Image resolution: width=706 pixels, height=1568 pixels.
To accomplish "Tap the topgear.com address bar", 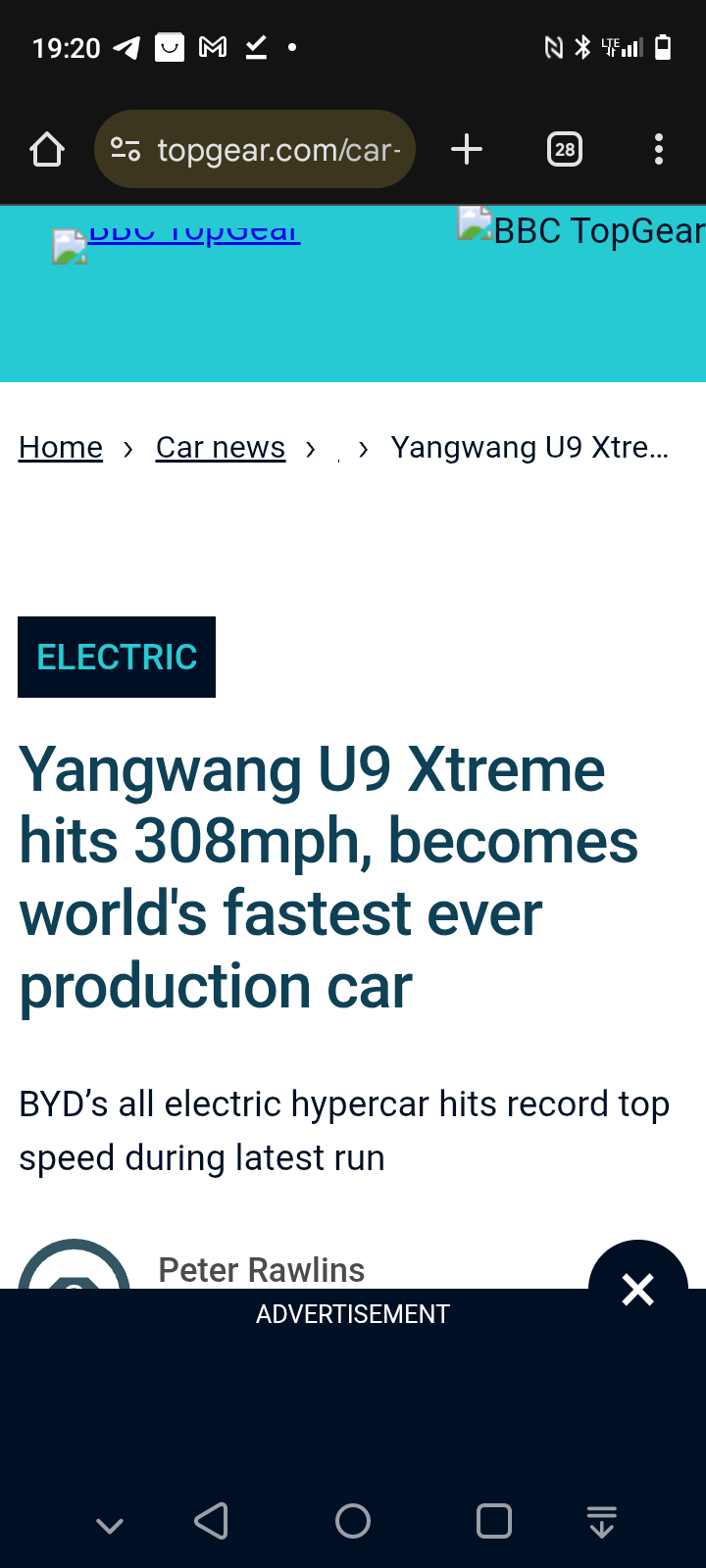I will [x=277, y=150].
